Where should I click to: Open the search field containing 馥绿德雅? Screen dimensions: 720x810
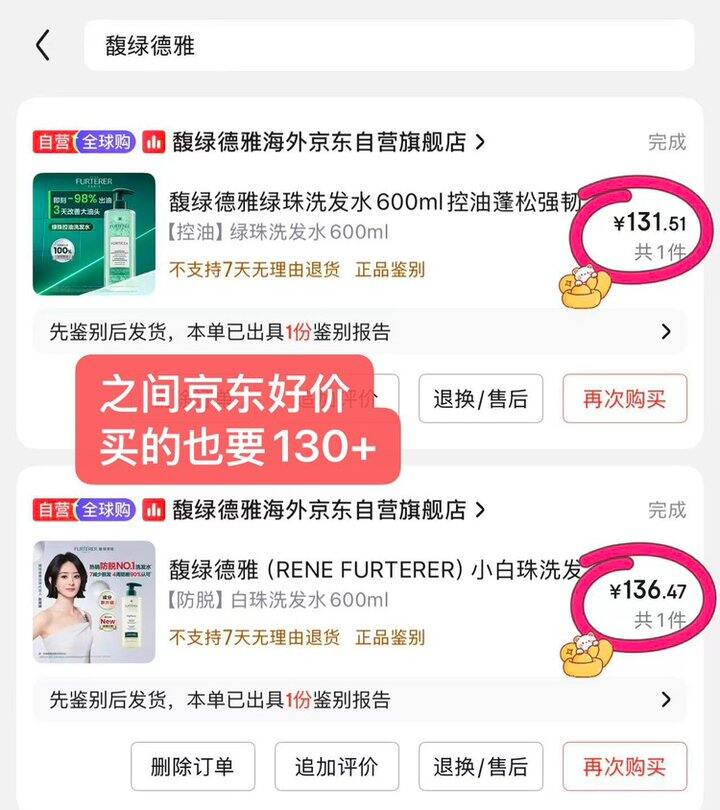388,46
